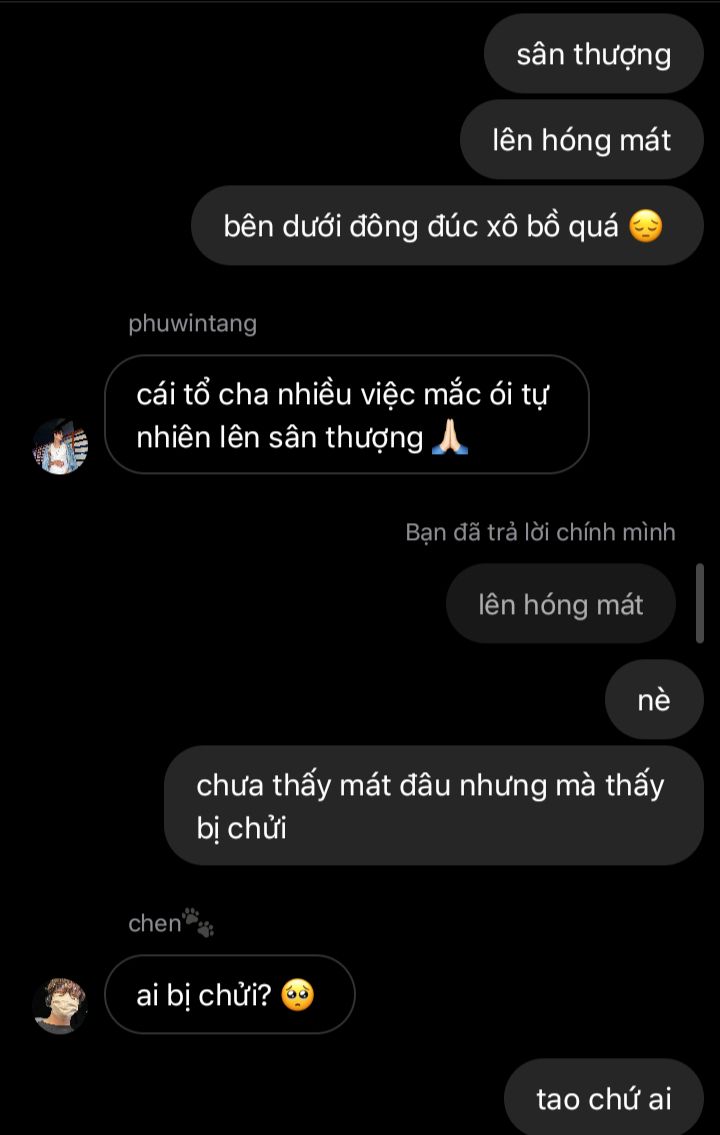Jump to the quoted reply "lên hóng mát"
The image size is (720, 1135).
point(560,605)
